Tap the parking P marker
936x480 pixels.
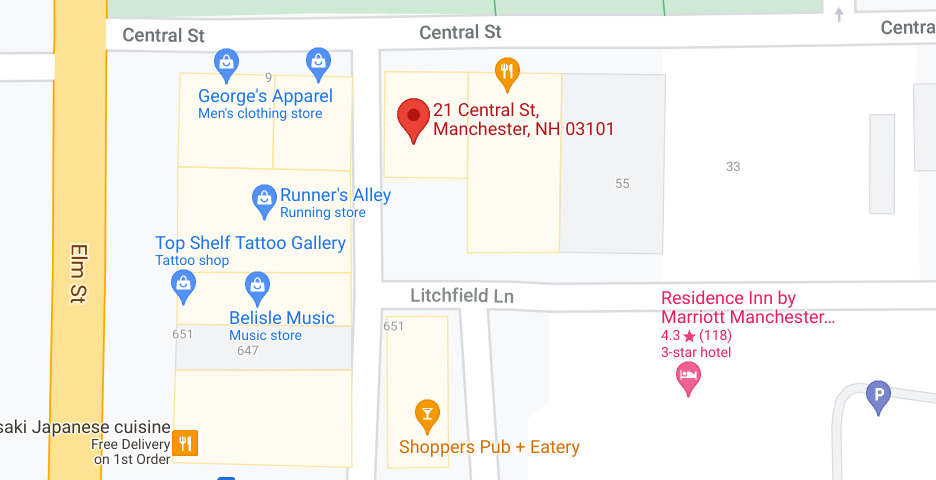pos(877,394)
